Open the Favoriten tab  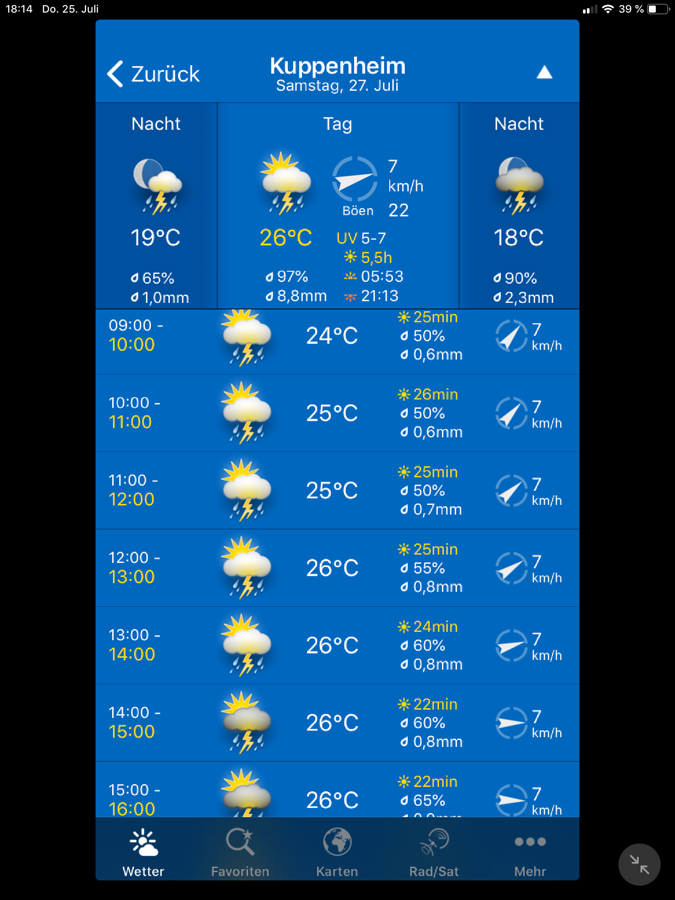click(240, 852)
